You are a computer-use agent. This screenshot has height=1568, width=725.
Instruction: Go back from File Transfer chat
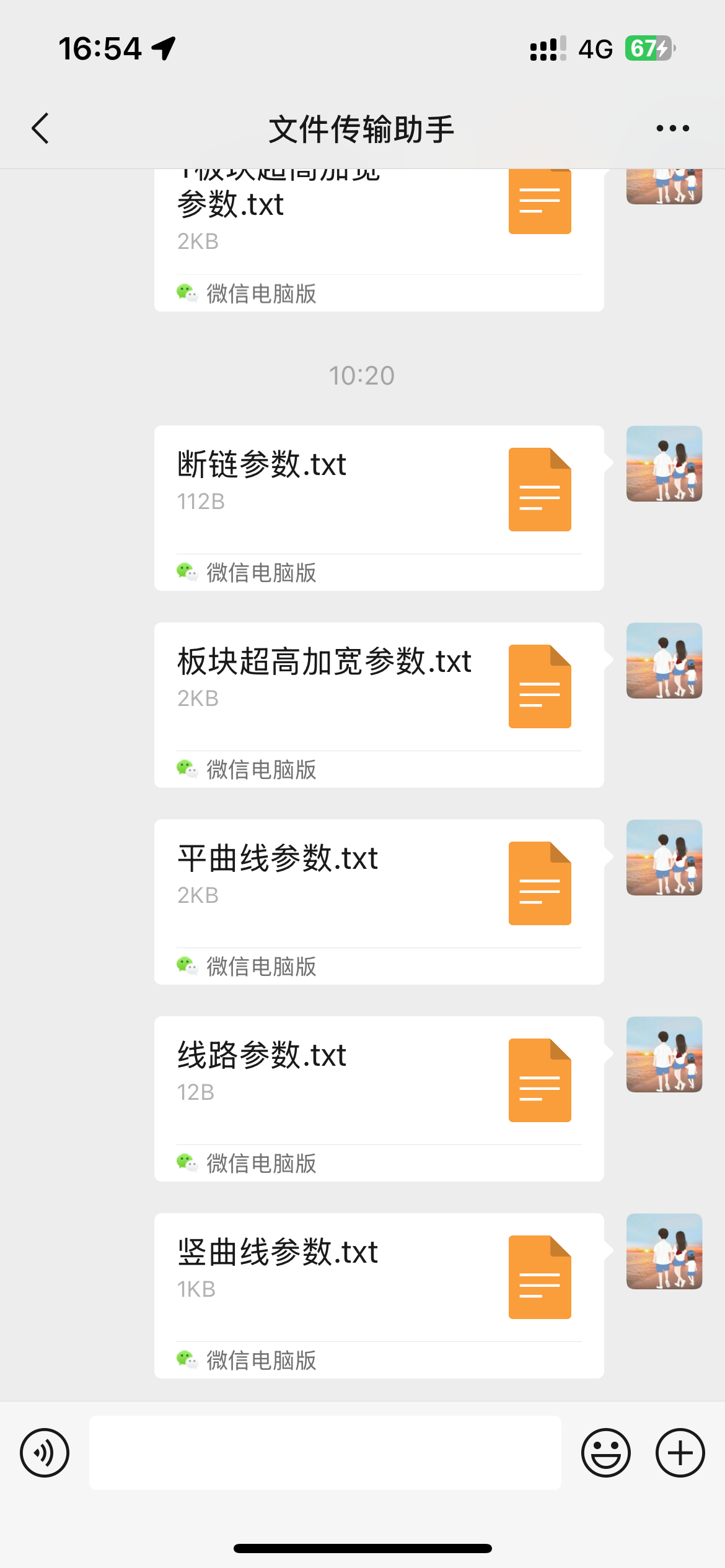pyautogui.click(x=40, y=129)
